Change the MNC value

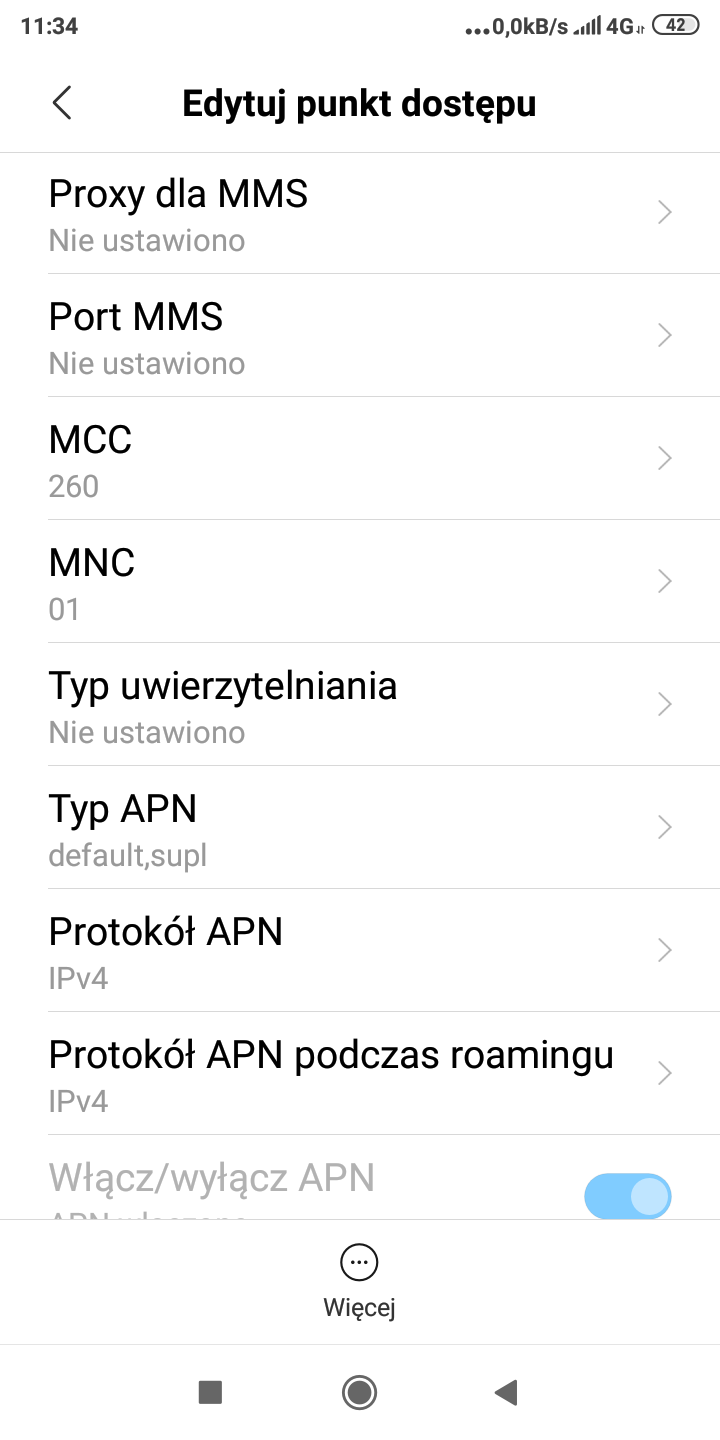[x=360, y=582]
